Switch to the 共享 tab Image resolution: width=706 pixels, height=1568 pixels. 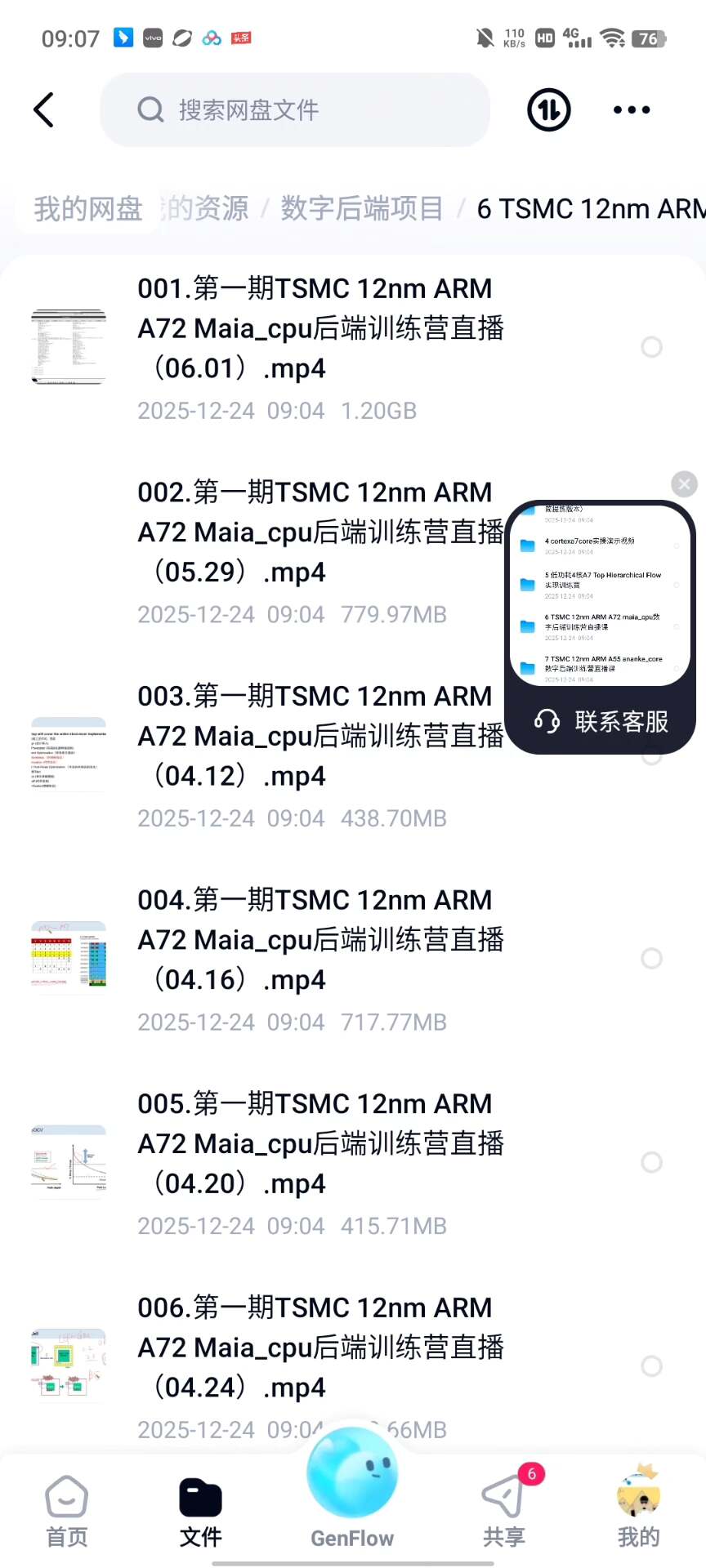click(503, 1512)
